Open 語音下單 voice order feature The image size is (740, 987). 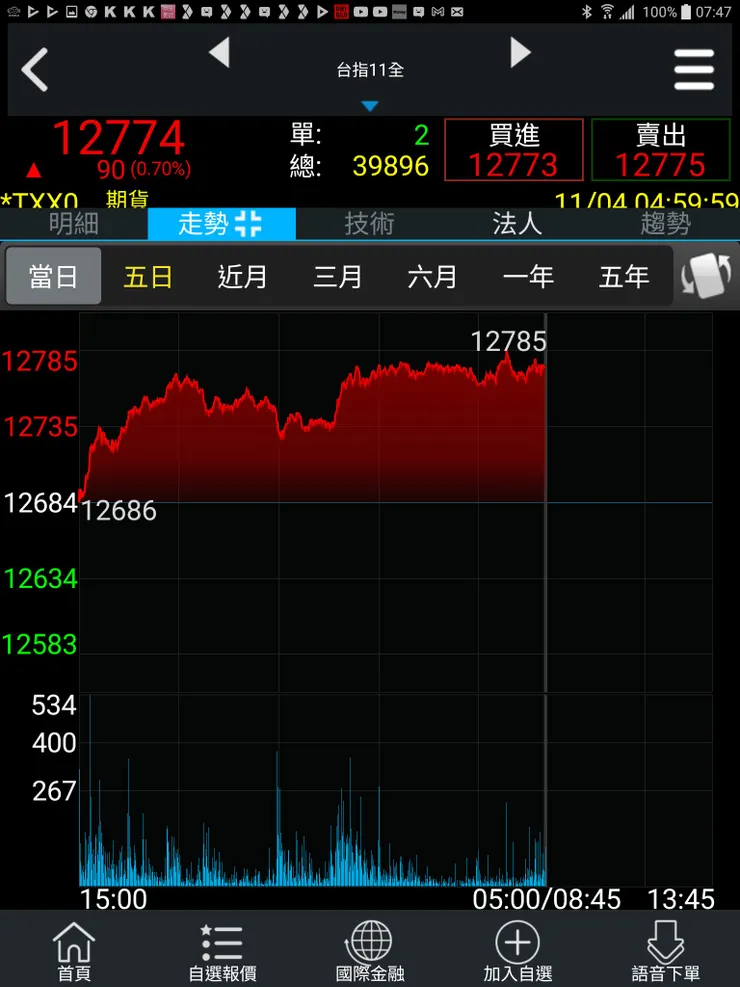[666, 949]
